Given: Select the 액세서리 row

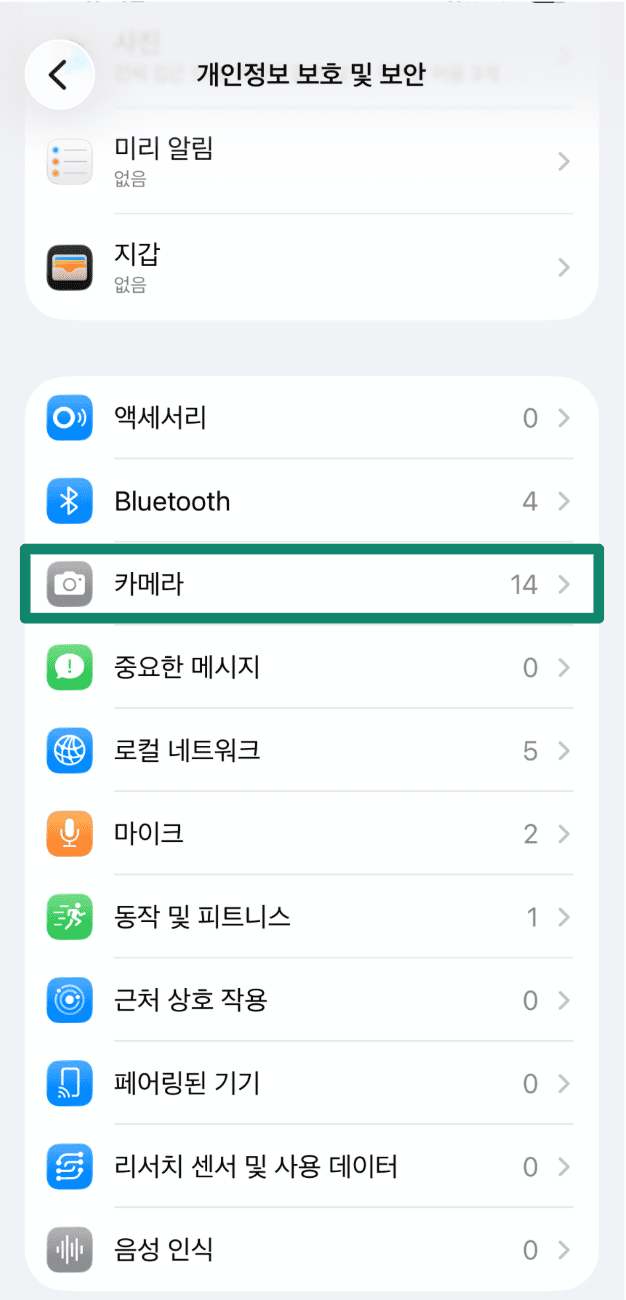Looking at the screenshot, I should (x=311, y=418).
